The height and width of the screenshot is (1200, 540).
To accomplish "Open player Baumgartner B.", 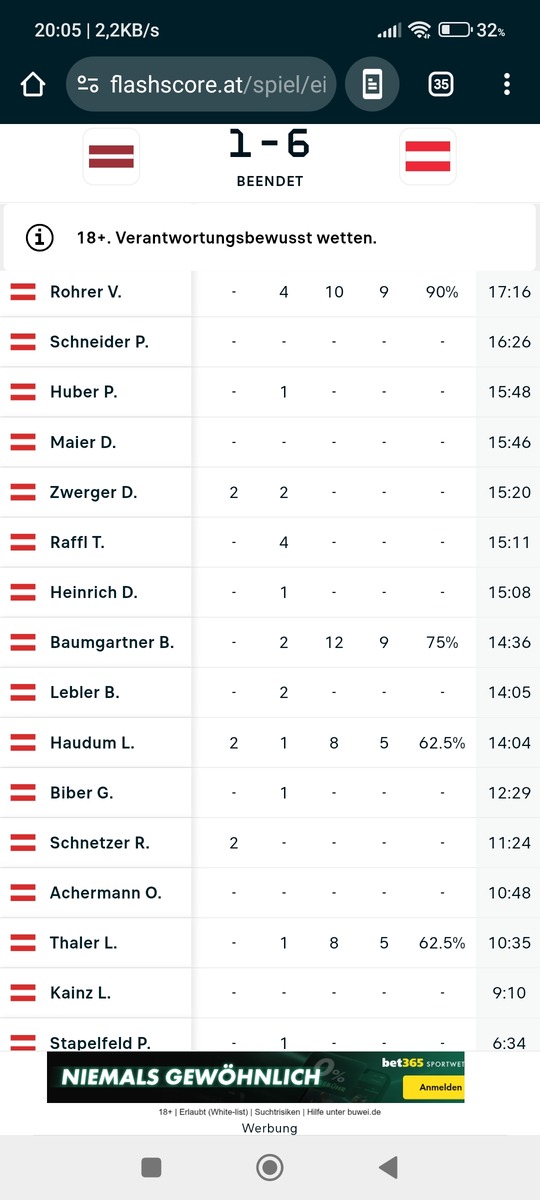I will click(x=112, y=642).
